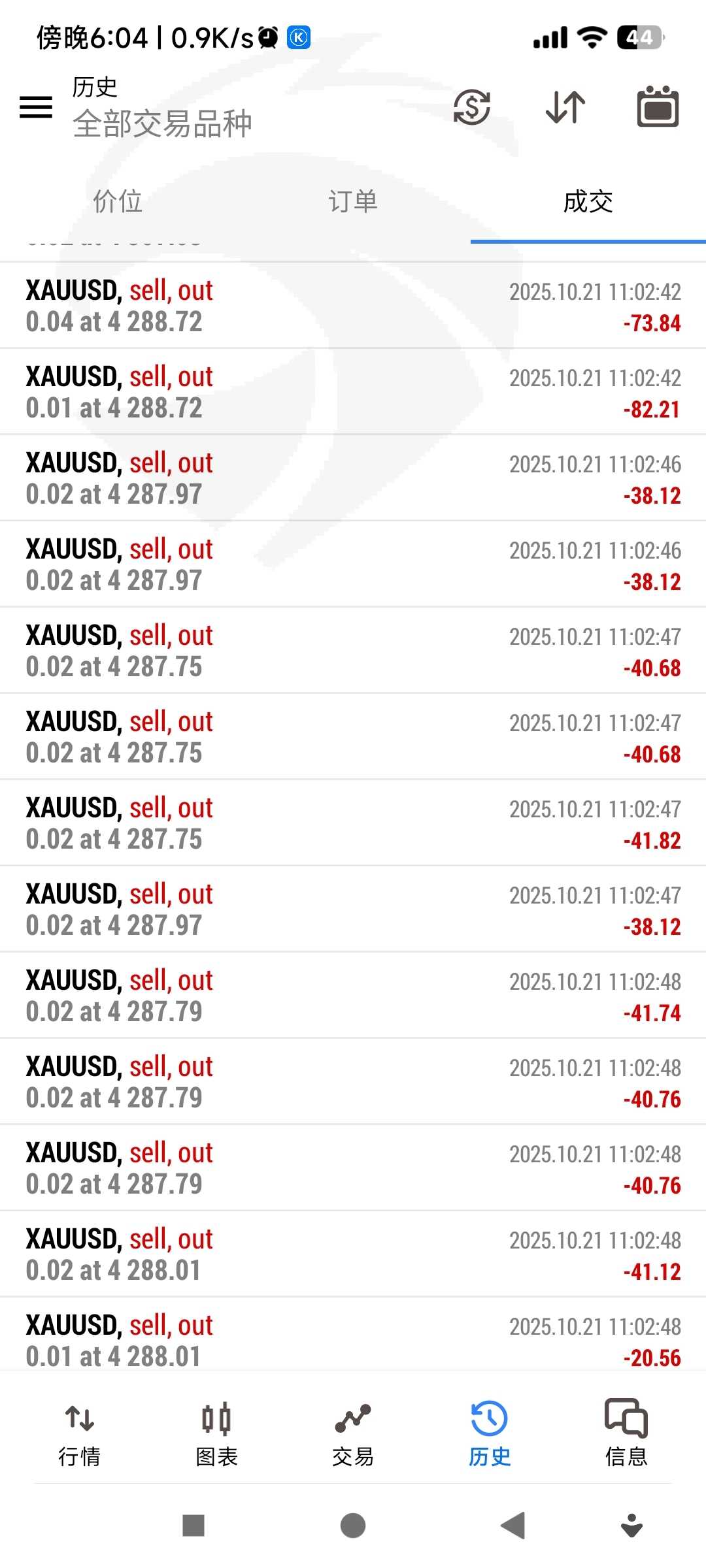Image resolution: width=706 pixels, height=1568 pixels.
Task: Open the deal showing -82.21 loss
Action: pyautogui.click(x=353, y=392)
